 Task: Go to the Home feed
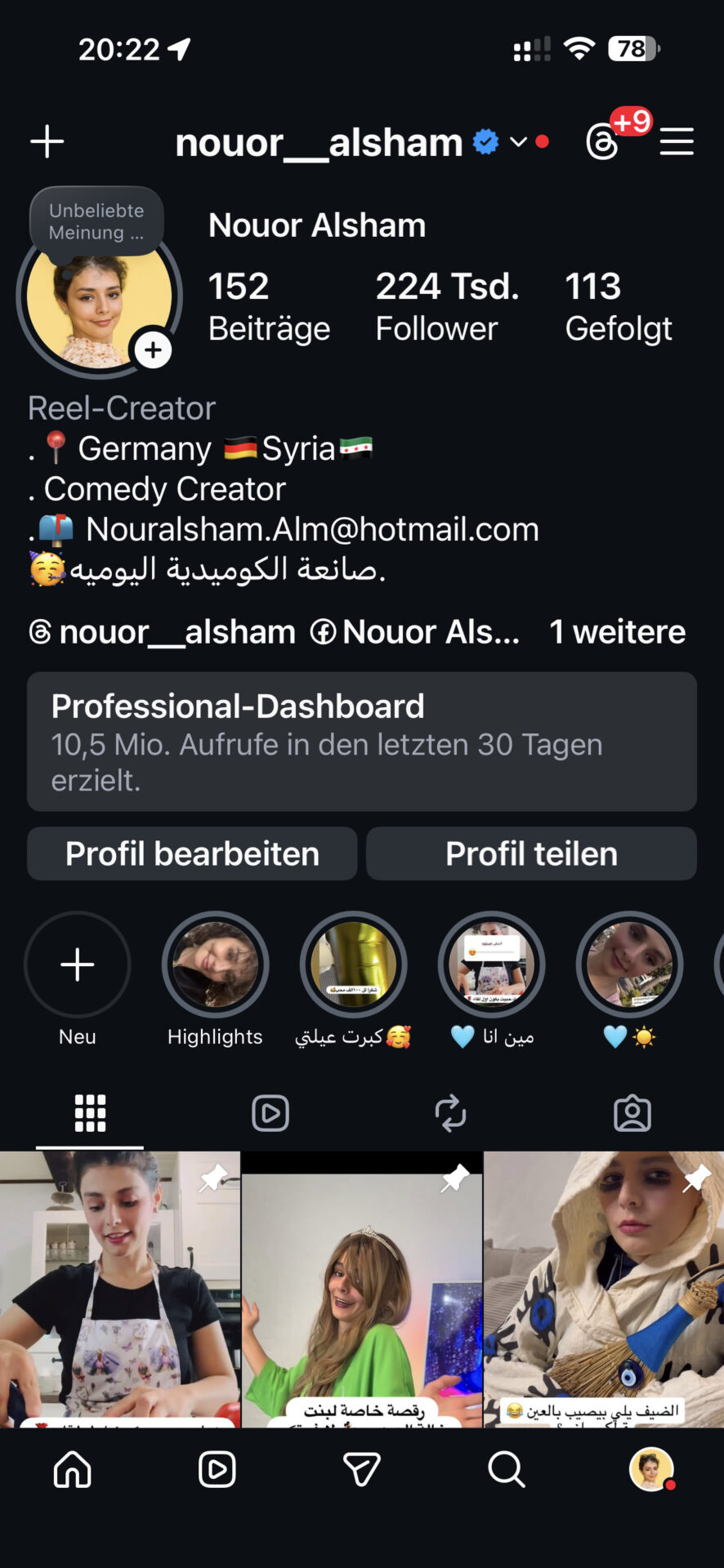click(73, 1469)
